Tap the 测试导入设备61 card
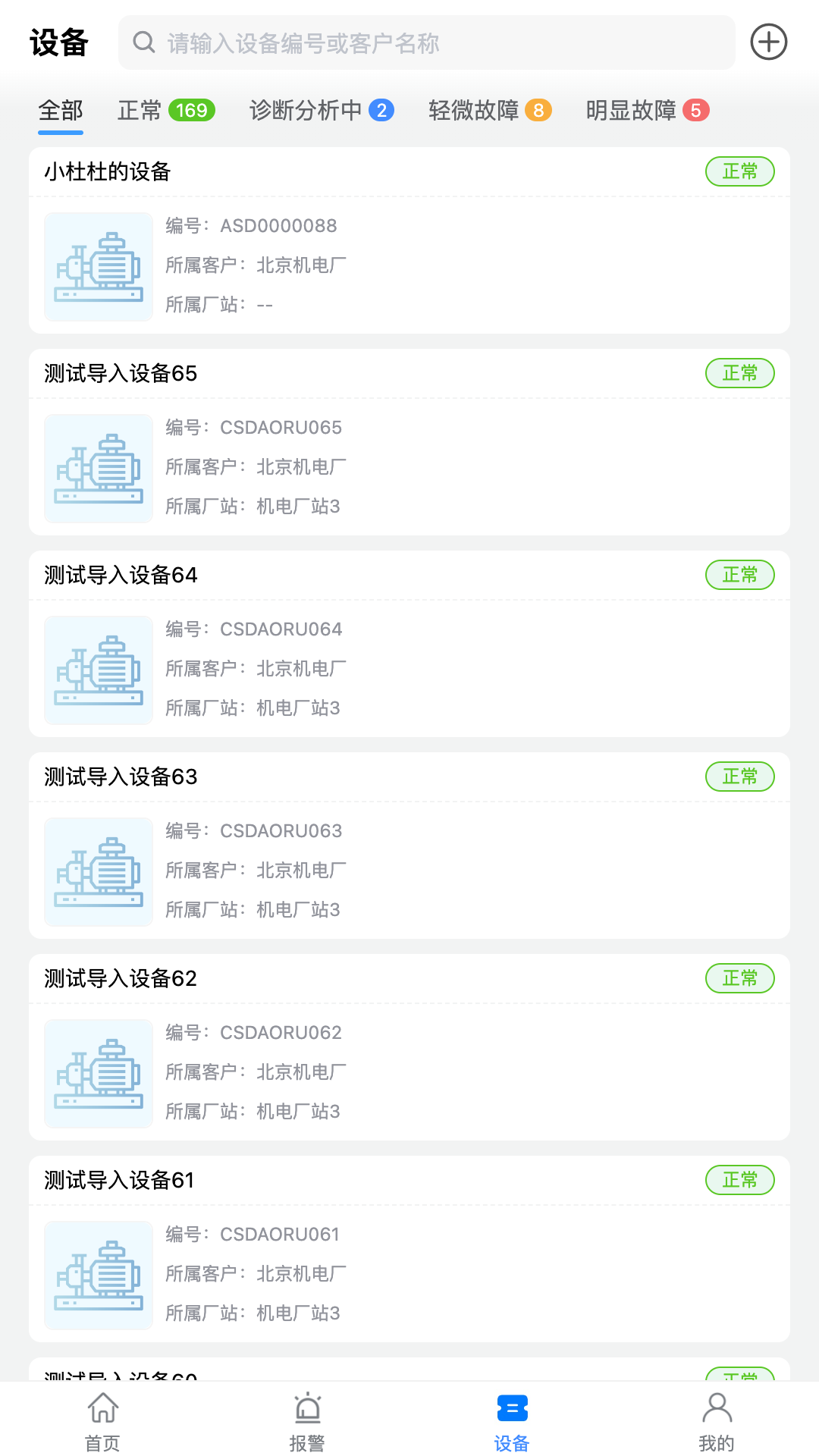The image size is (819, 1456). [x=409, y=1250]
